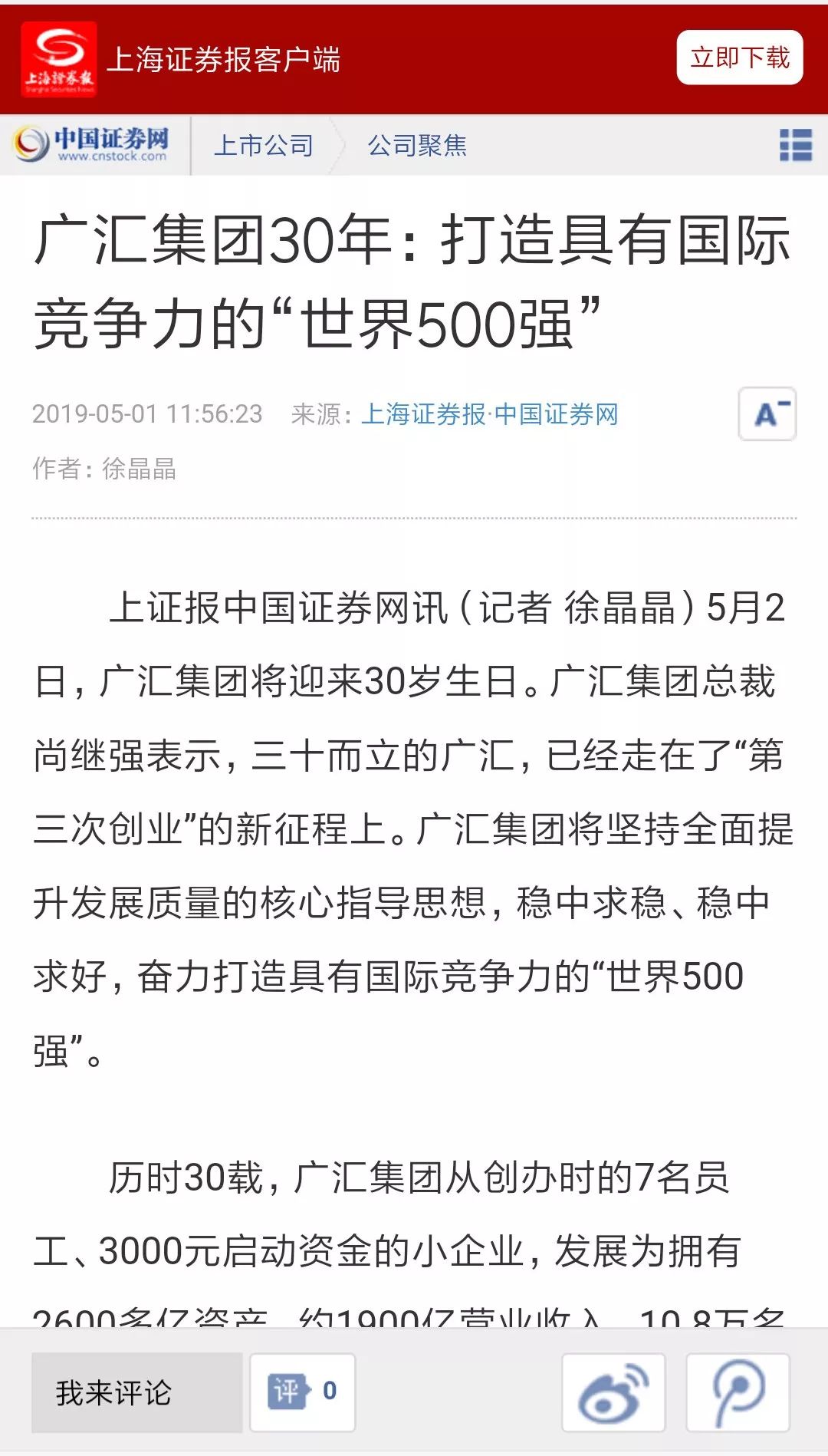Reduce font size with the A- button

pyautogui.click(x=767, y=414)
